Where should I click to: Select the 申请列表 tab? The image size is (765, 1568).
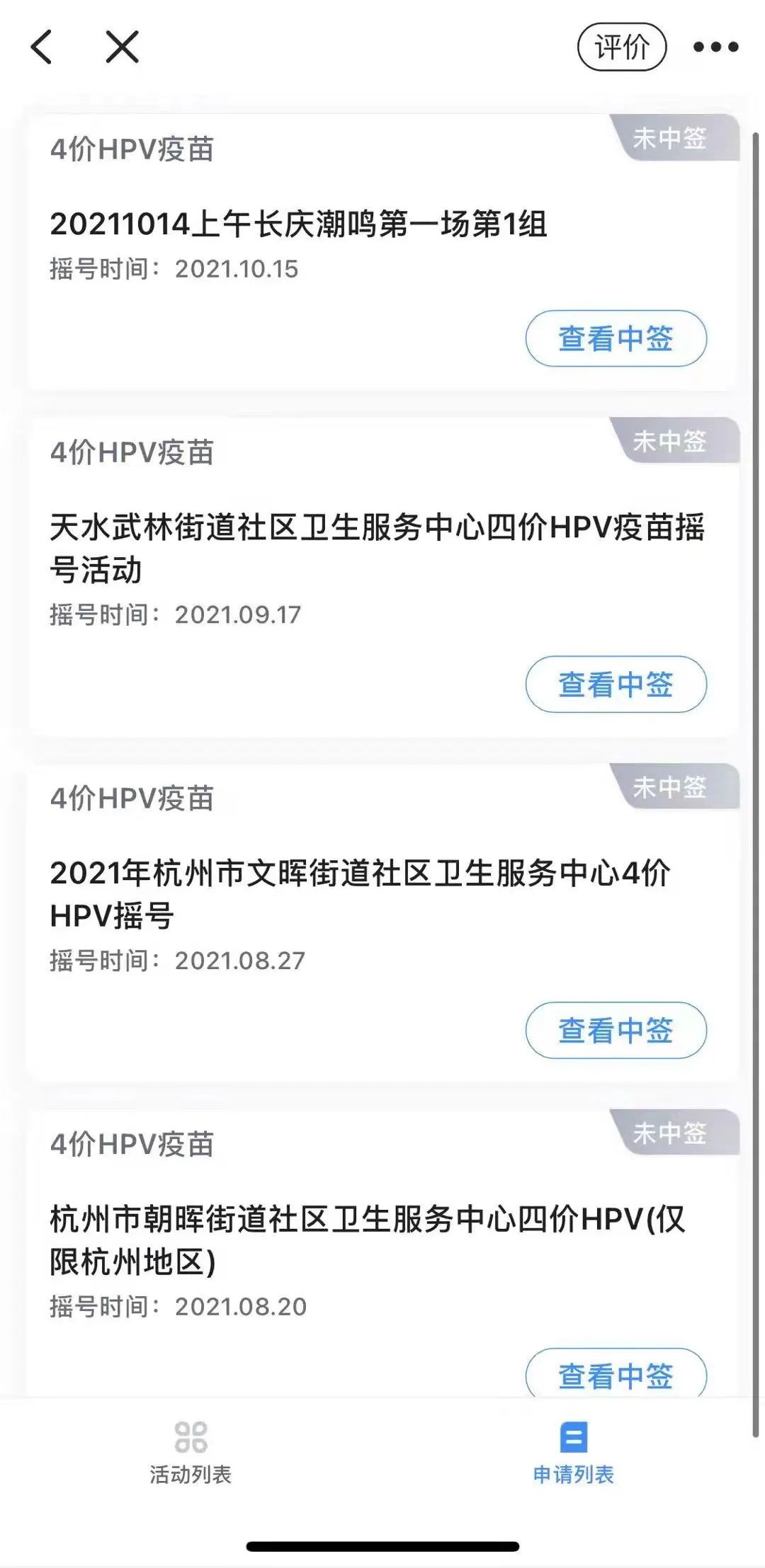coord(573,1454)
